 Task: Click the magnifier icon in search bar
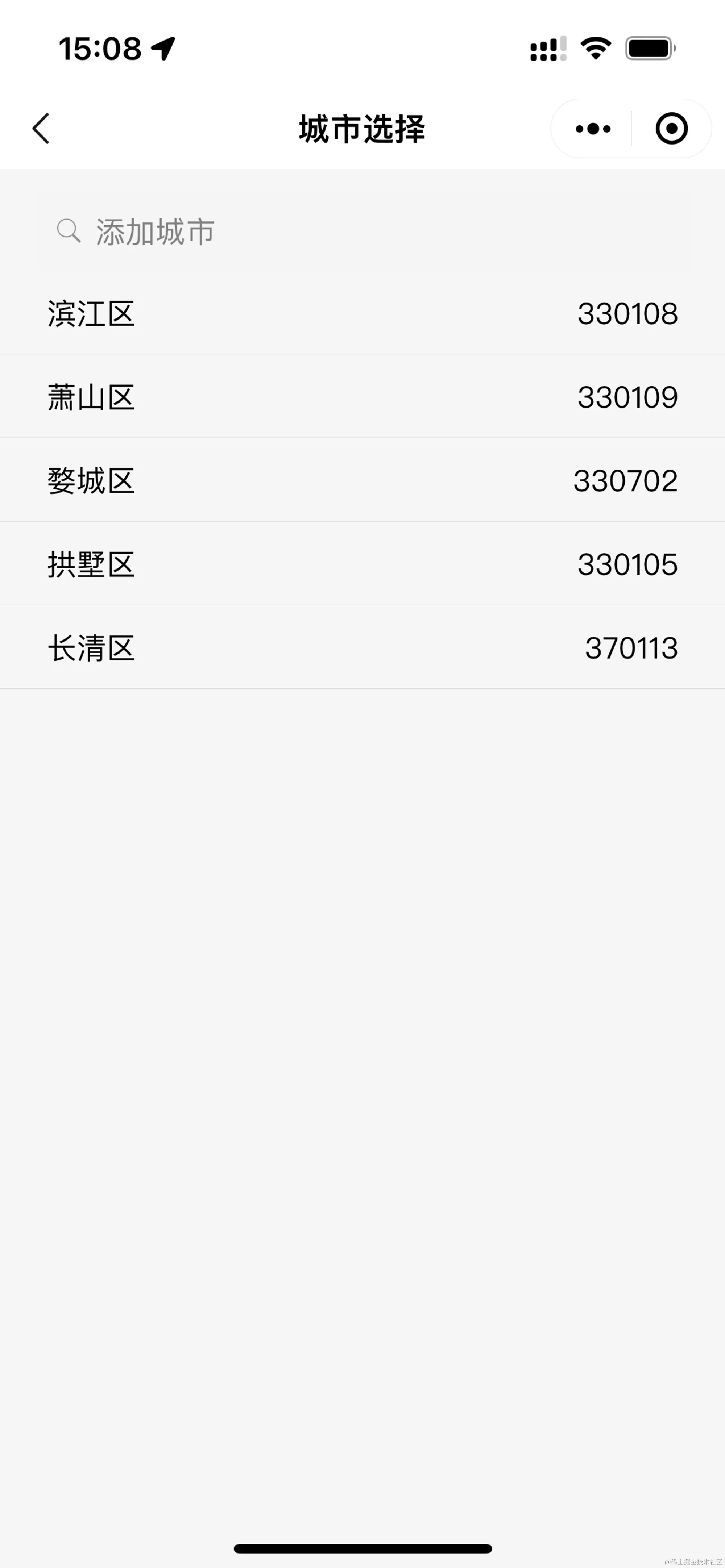(69, 231)
